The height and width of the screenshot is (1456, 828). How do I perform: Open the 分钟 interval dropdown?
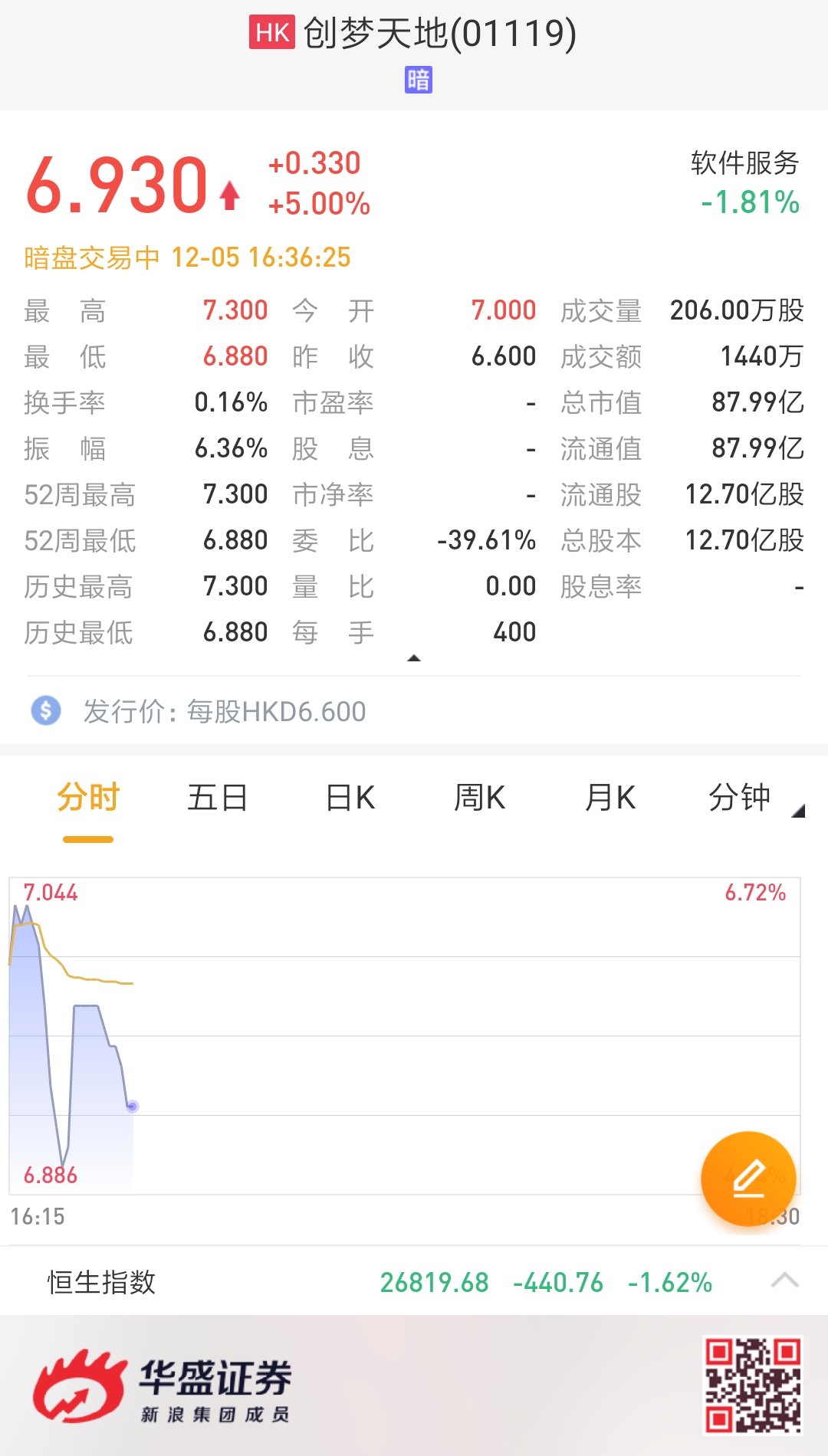tap(747, 798)
